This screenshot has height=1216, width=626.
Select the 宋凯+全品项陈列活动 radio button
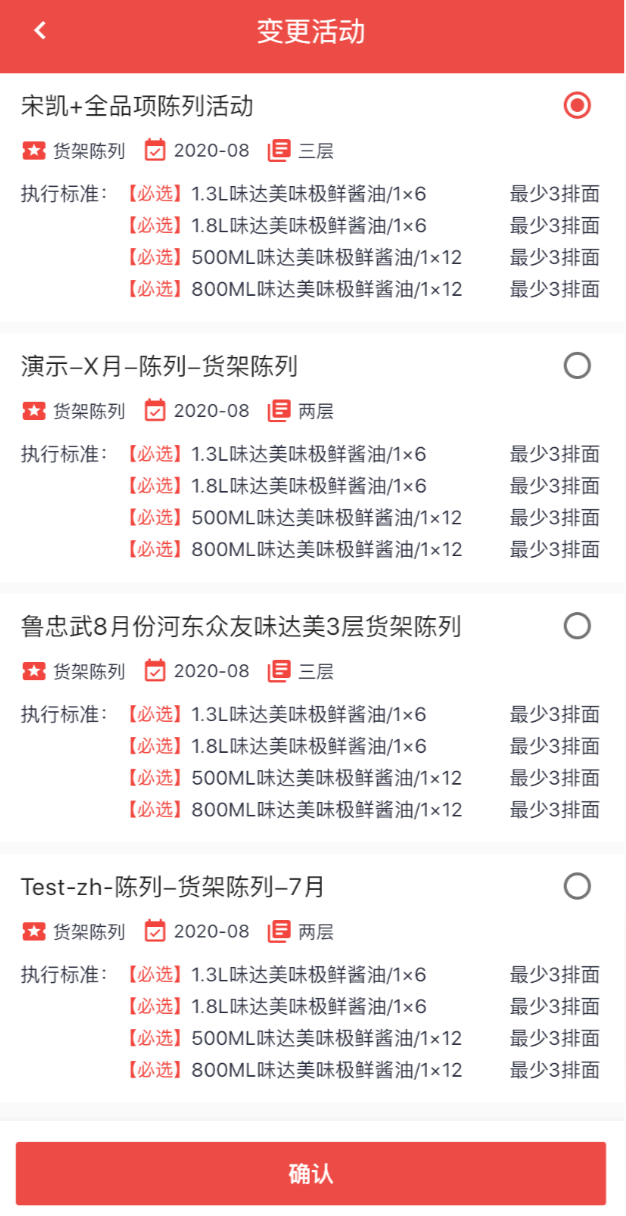pyautogui.click(x=577, y=105)
